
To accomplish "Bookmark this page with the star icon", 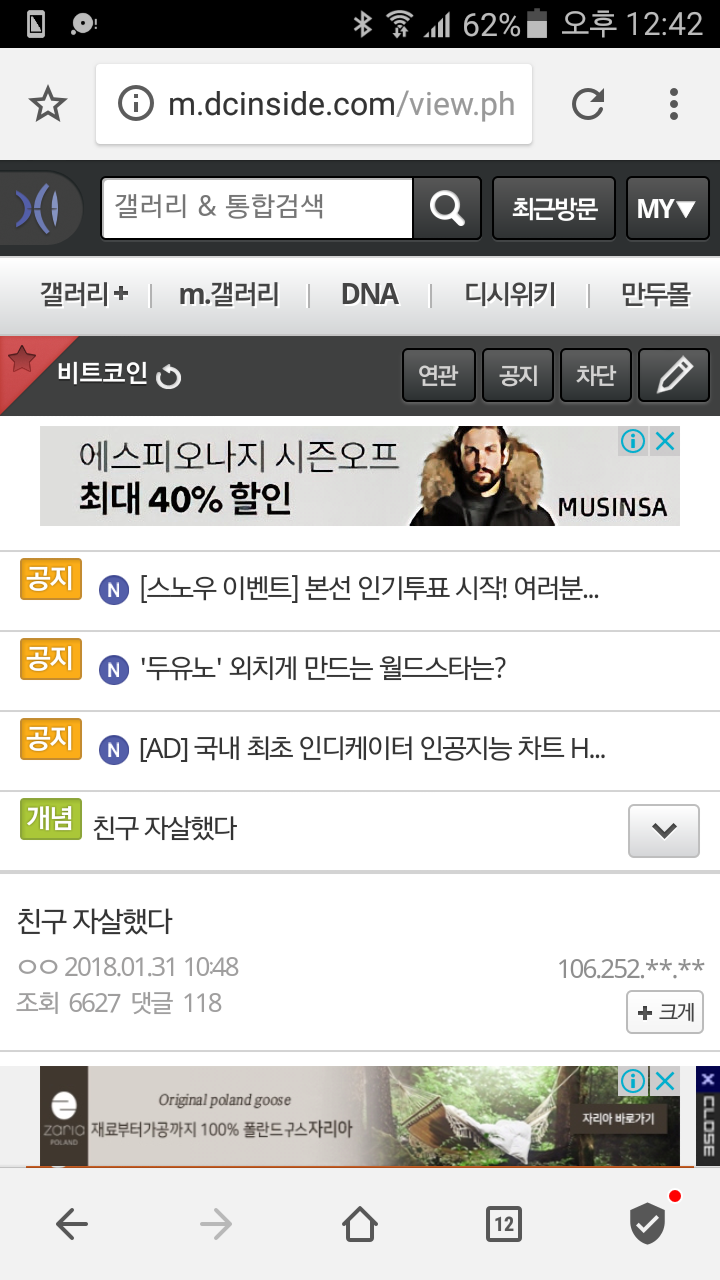I will point(47,104).
